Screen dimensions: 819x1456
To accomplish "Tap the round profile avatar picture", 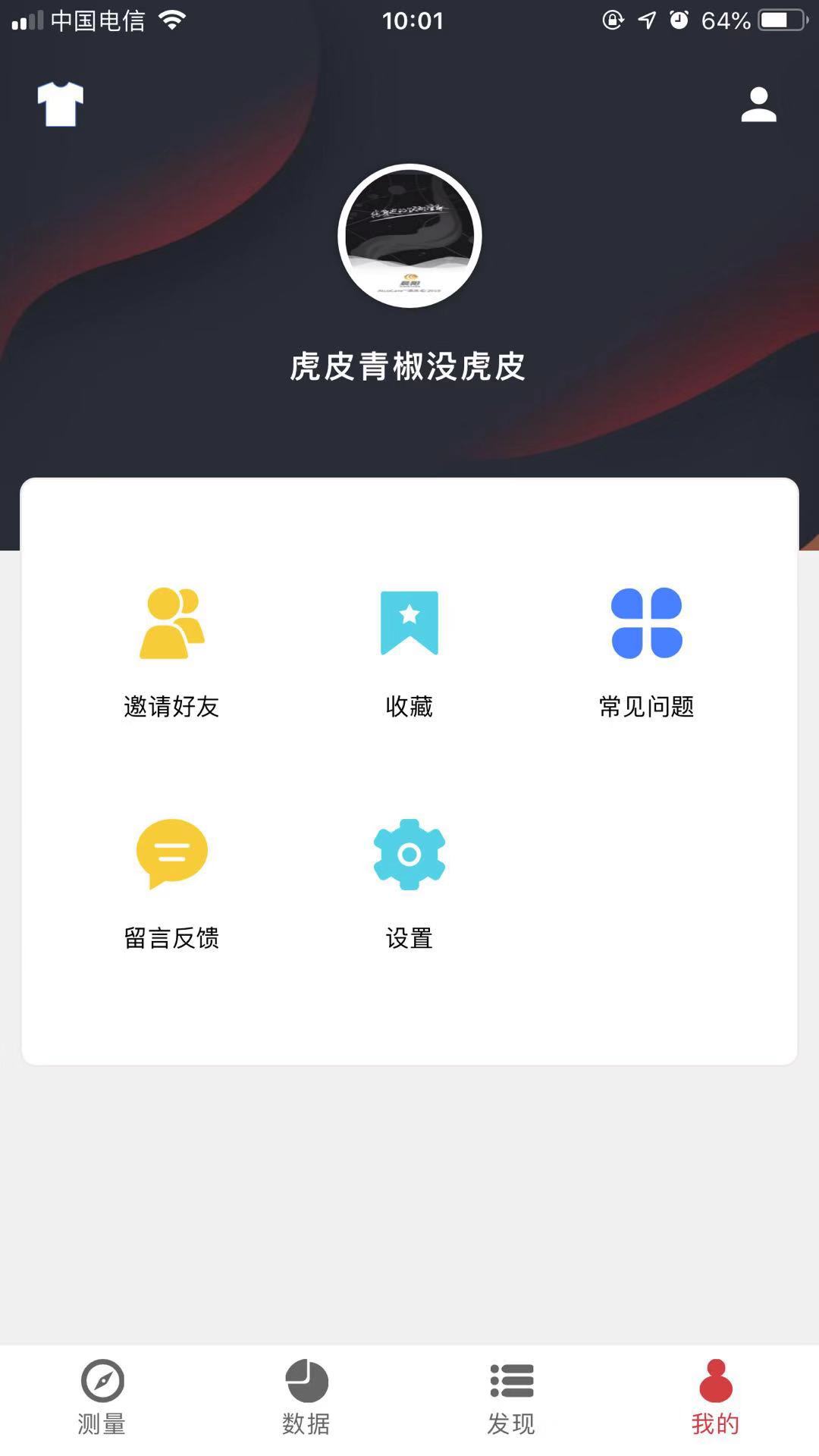I will (409, 236).
